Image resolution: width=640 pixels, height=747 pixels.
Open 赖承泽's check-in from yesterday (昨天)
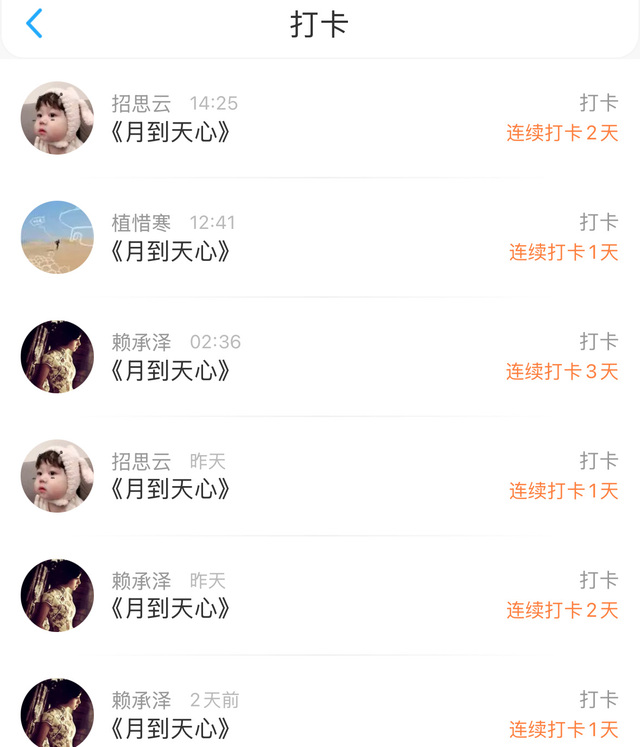tap(320, 595)
